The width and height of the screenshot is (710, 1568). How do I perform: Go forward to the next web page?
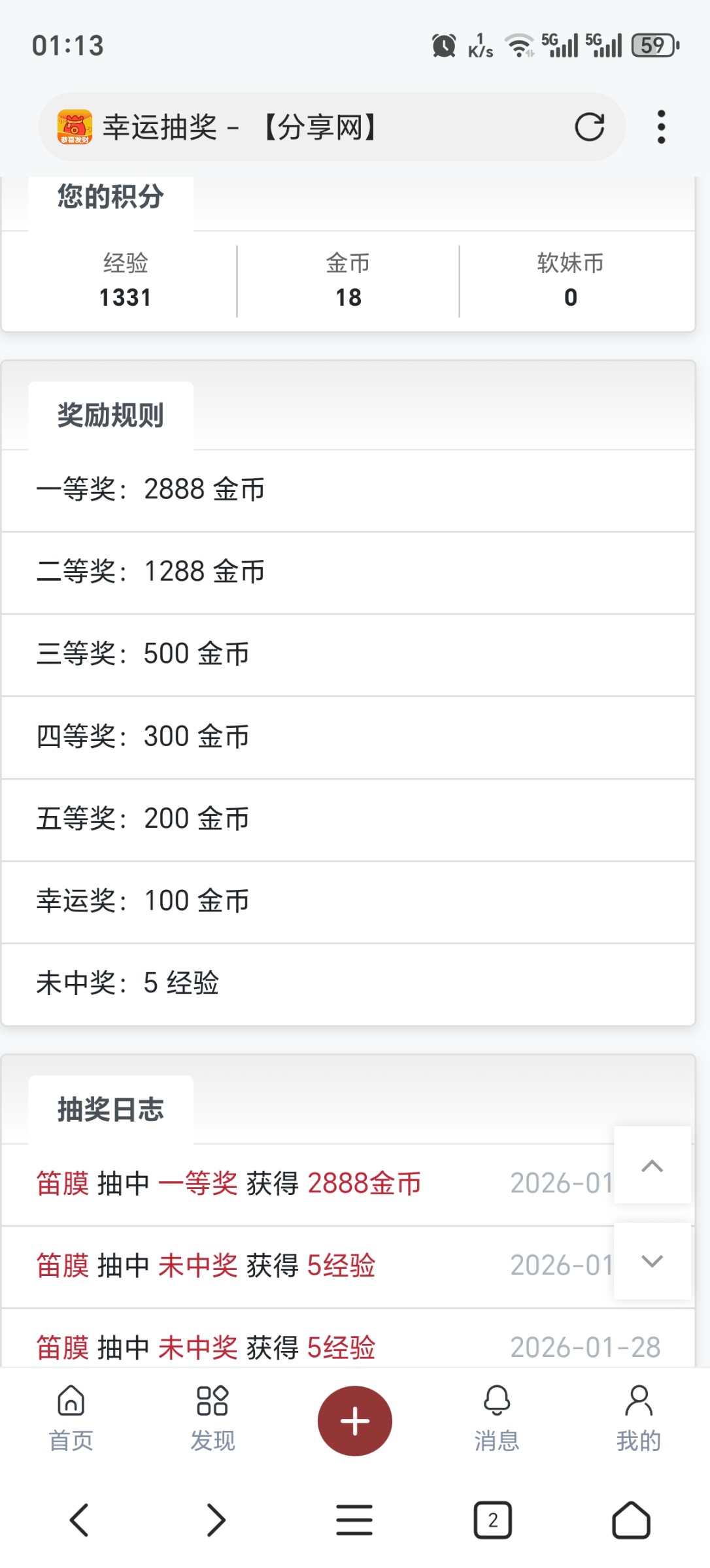pos(216,1520)
